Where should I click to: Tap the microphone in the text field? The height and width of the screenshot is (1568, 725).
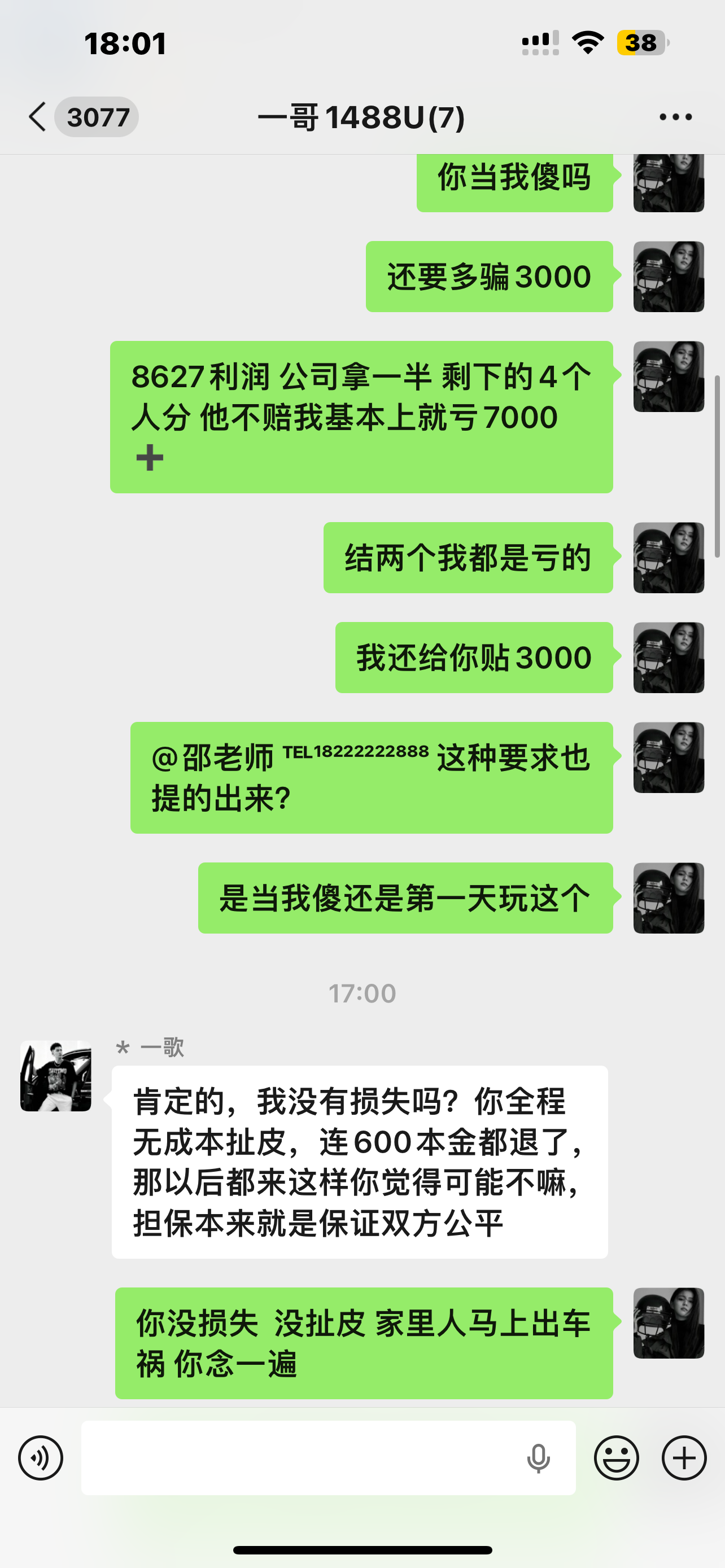click(538, 1458)
